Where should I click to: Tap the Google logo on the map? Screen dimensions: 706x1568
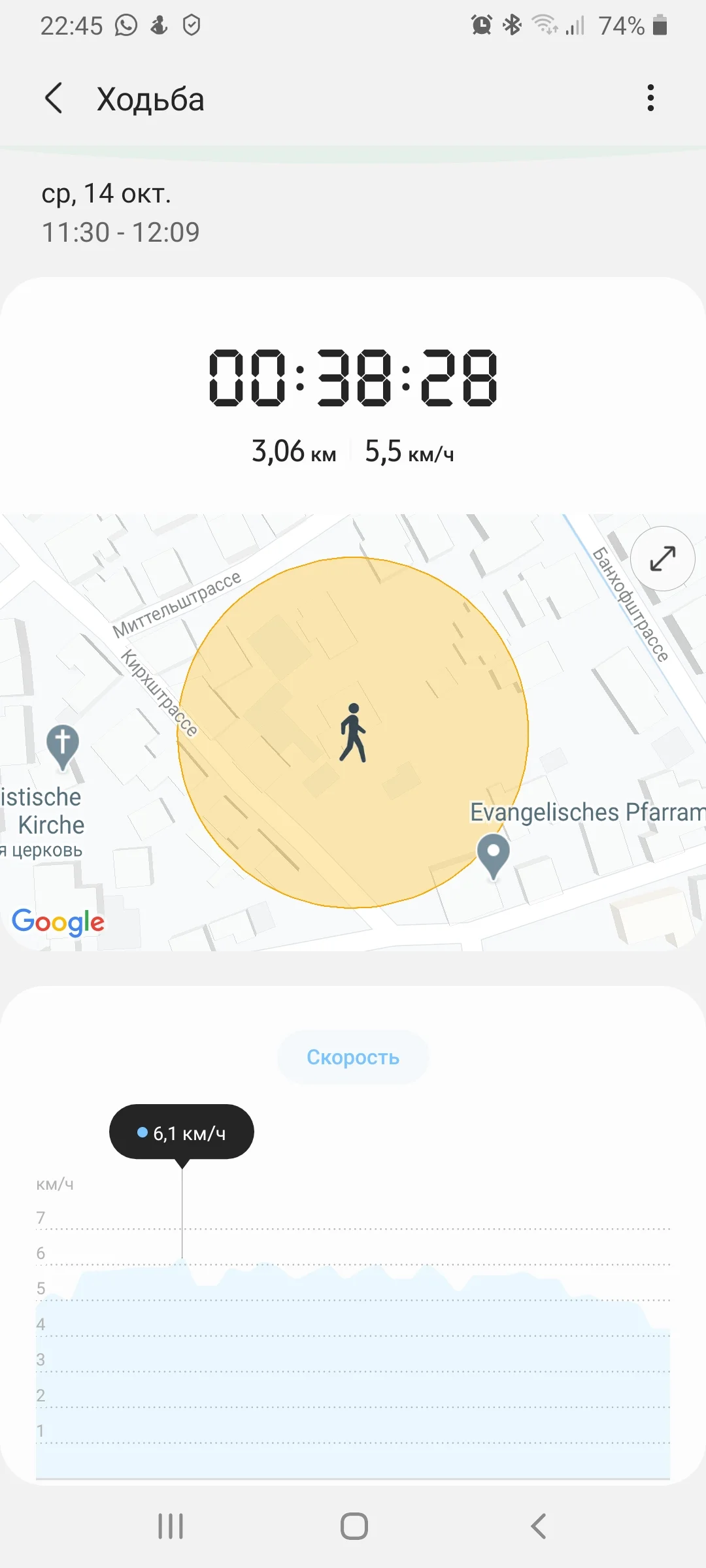58,922
